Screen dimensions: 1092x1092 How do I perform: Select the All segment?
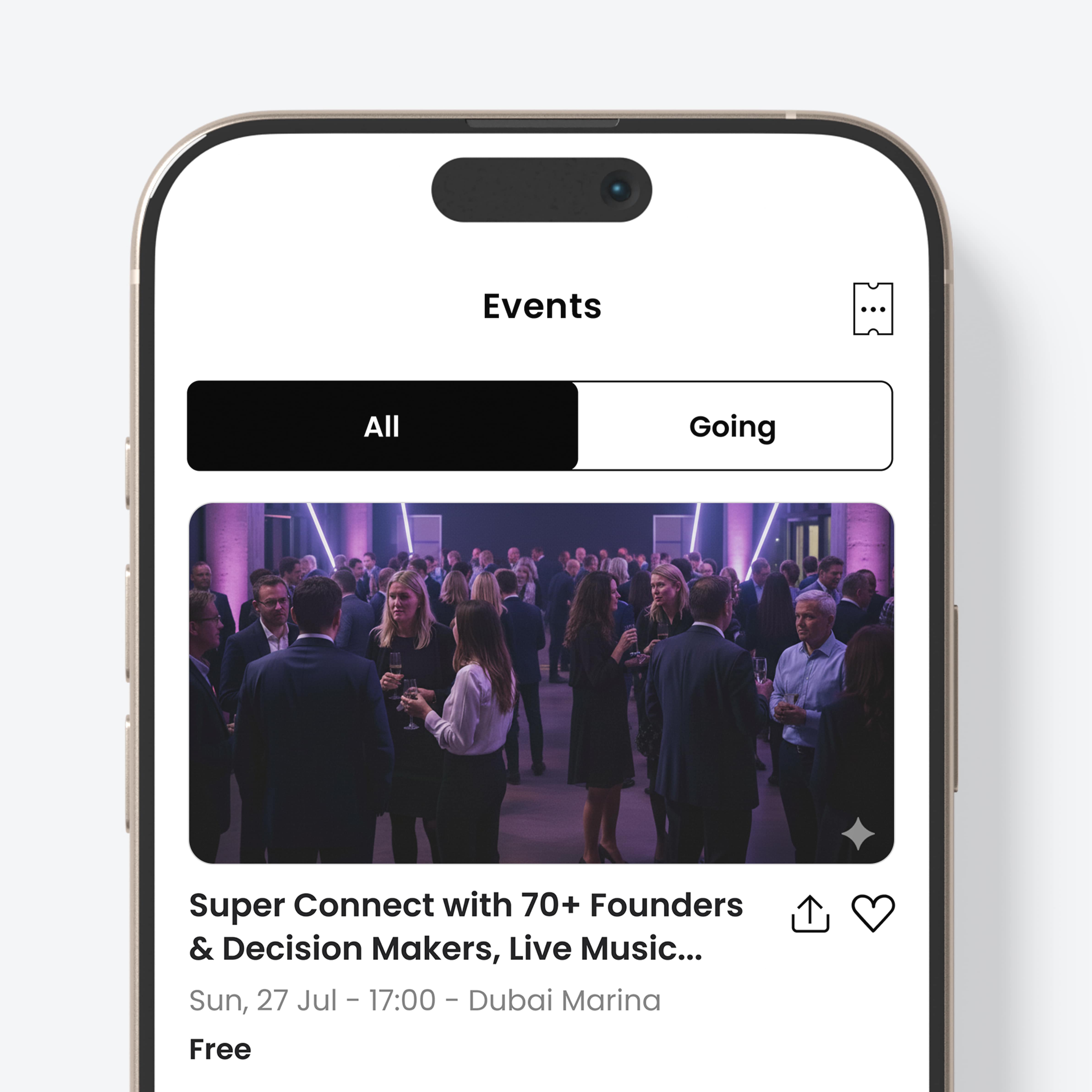[382, 426]
